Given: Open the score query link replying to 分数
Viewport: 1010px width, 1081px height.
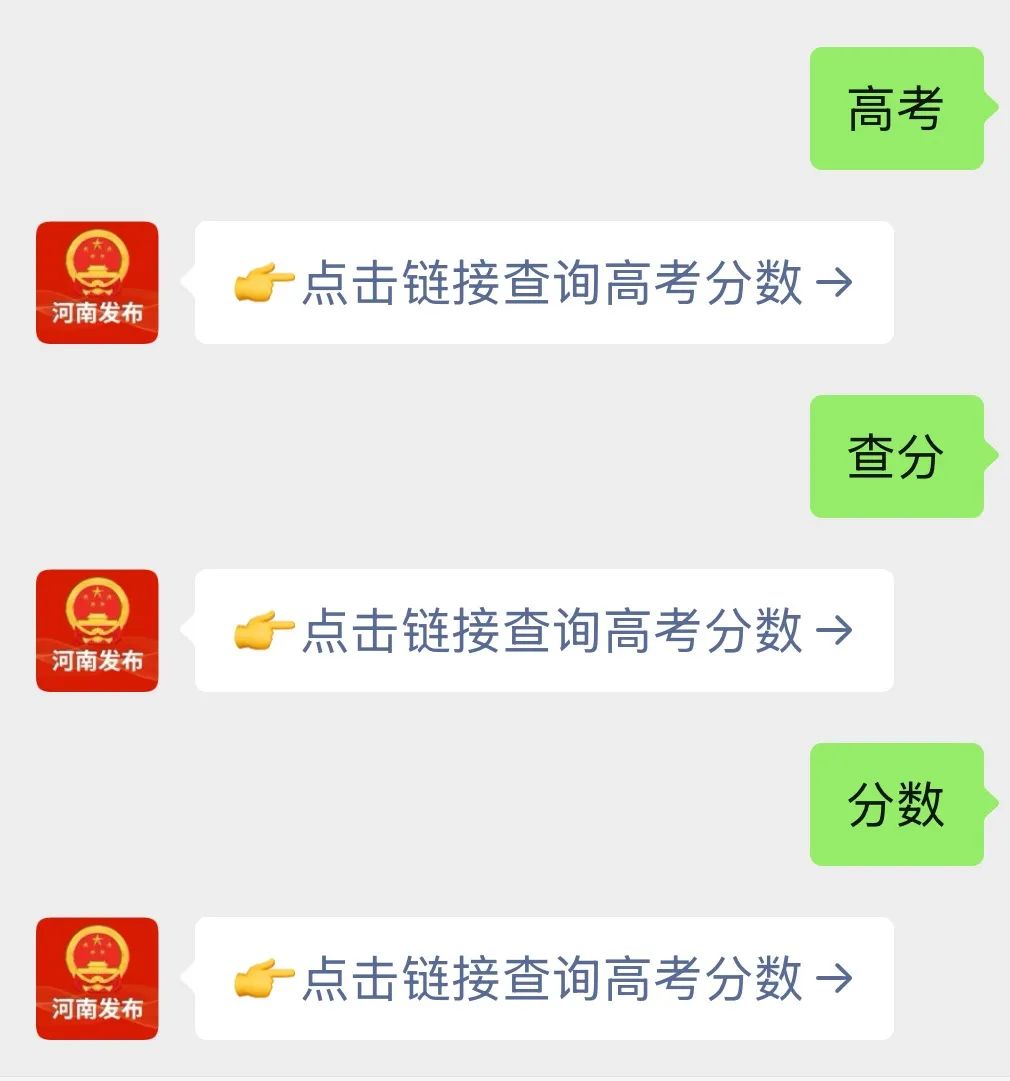Looking at the screenshot, I should tap(551, 979).
